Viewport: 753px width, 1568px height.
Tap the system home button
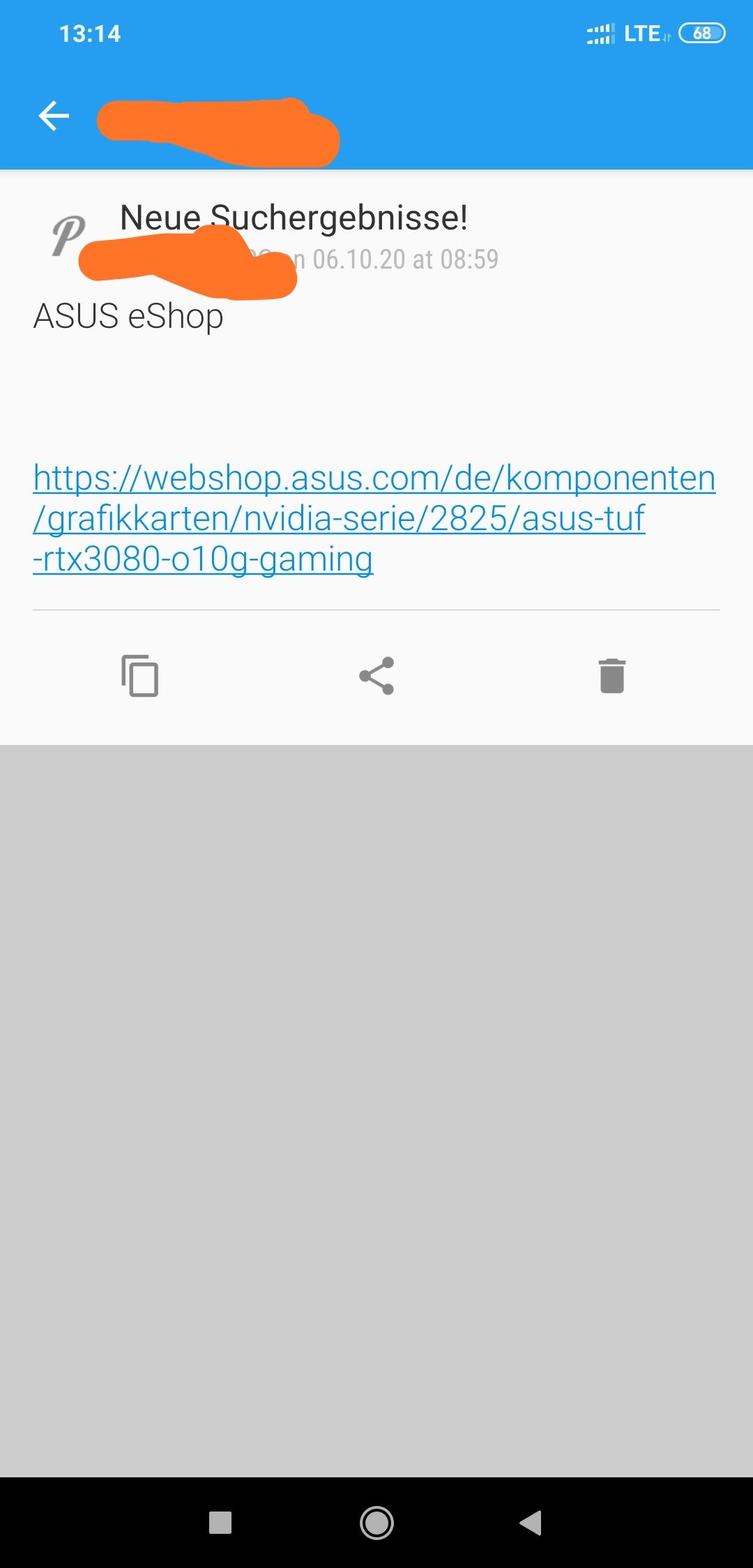376,1522
